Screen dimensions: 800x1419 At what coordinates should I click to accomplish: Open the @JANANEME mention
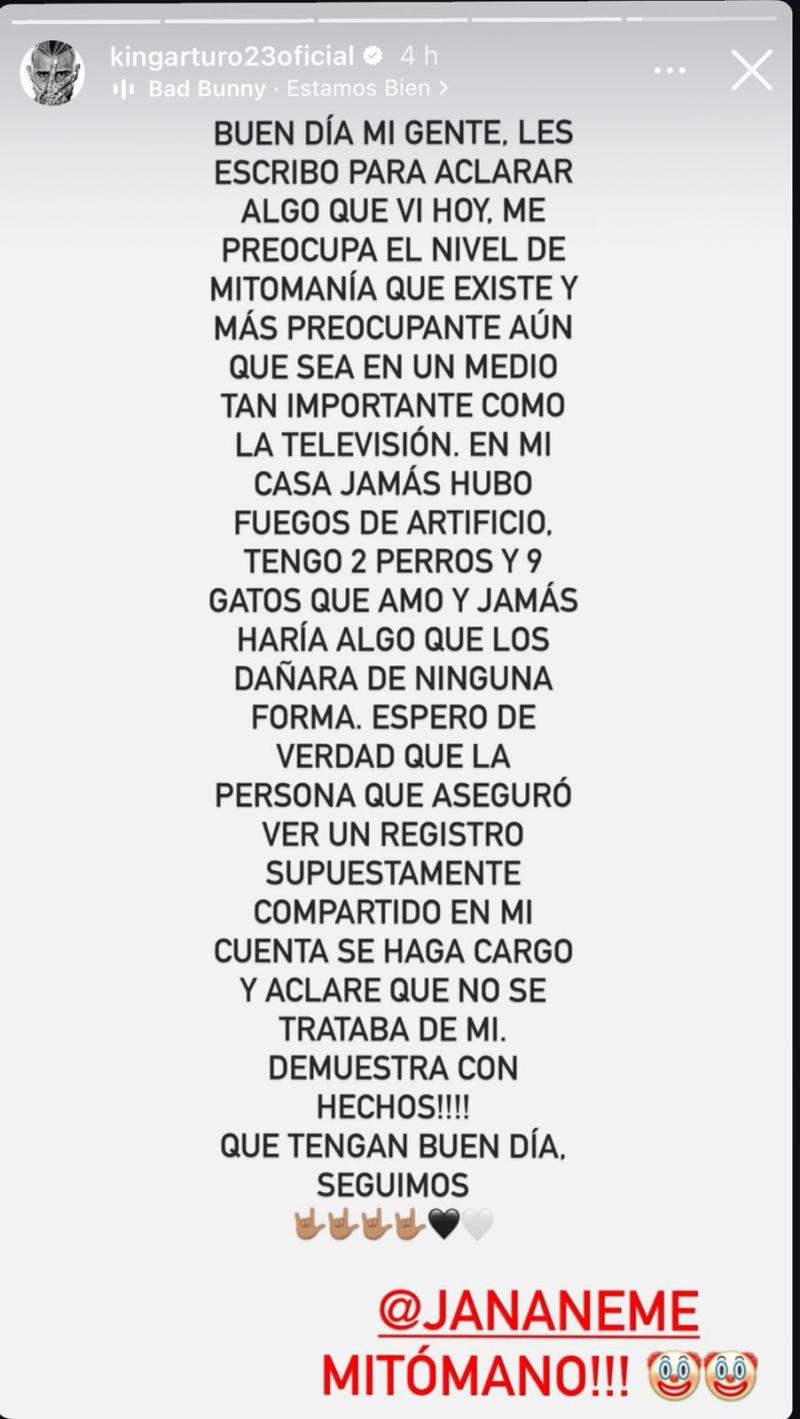(x=538, y=1312)
